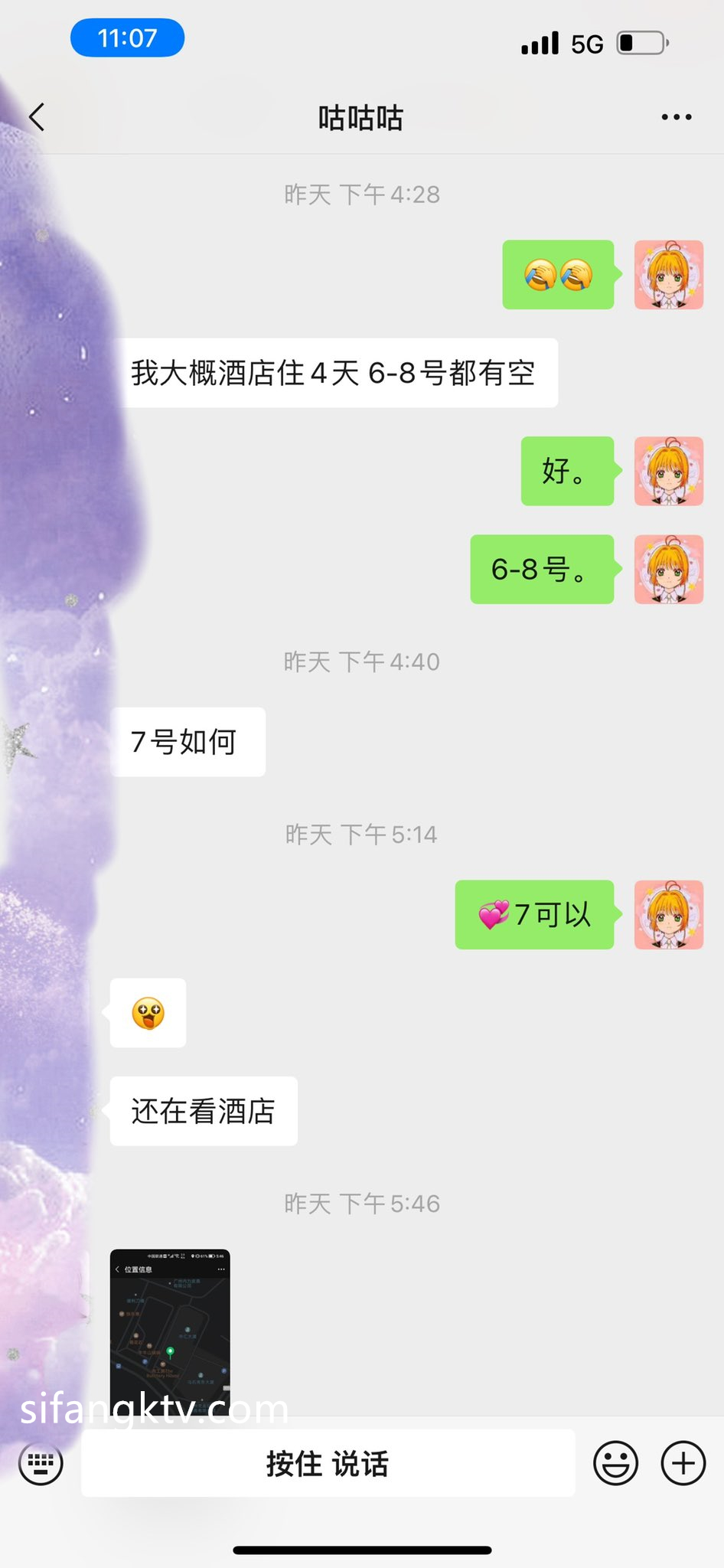Open chat info via three-dot menu
The height and width of the screenshot is (1568, 724).
(x=677, y=117)
